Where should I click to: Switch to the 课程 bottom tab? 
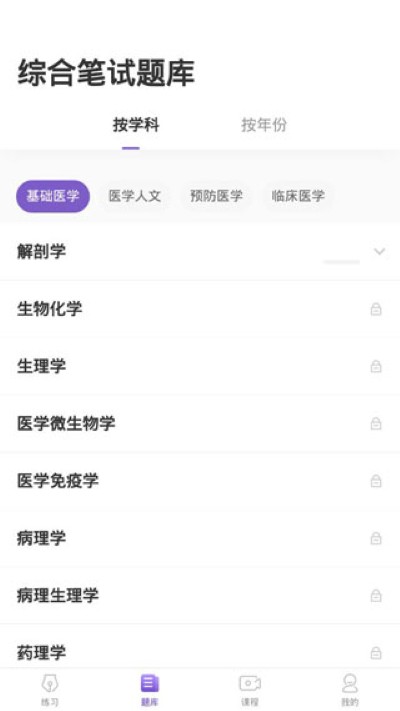[x=250, y=689]
